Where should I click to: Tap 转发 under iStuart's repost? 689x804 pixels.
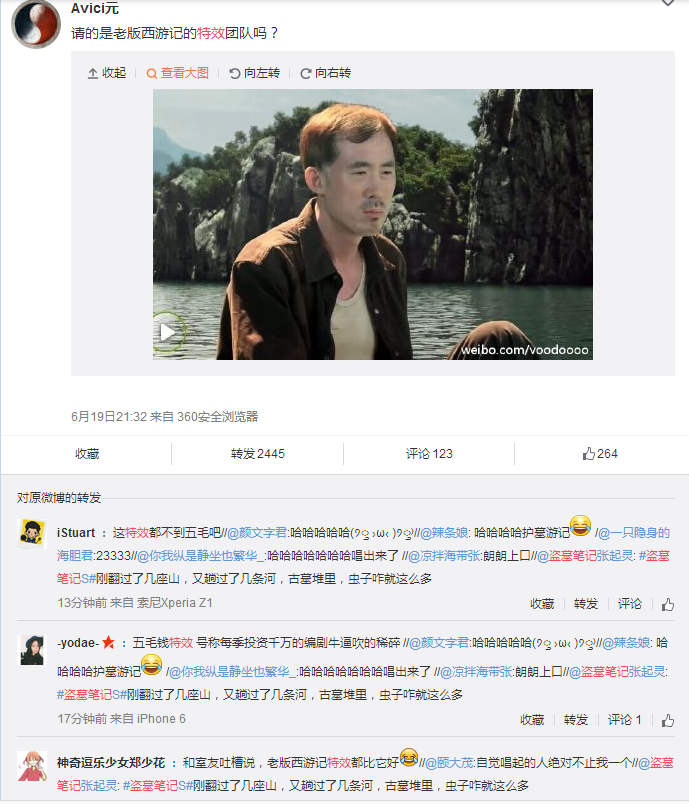(585, 604)
